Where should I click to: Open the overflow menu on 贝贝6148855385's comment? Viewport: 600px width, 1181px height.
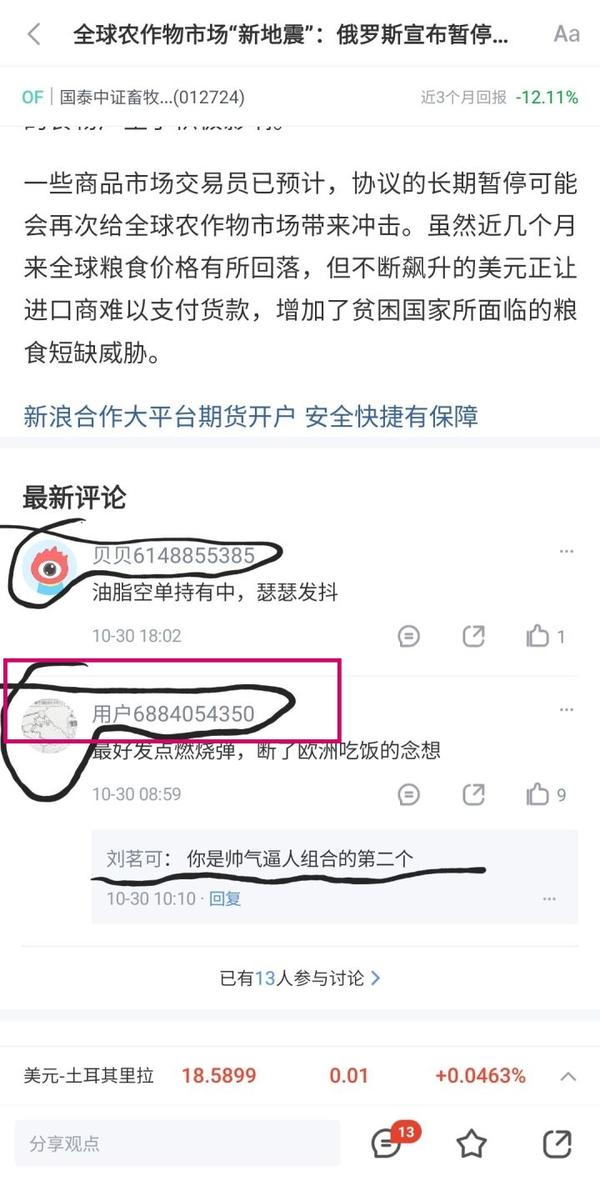pyautogui.click(x=566, y=552)
